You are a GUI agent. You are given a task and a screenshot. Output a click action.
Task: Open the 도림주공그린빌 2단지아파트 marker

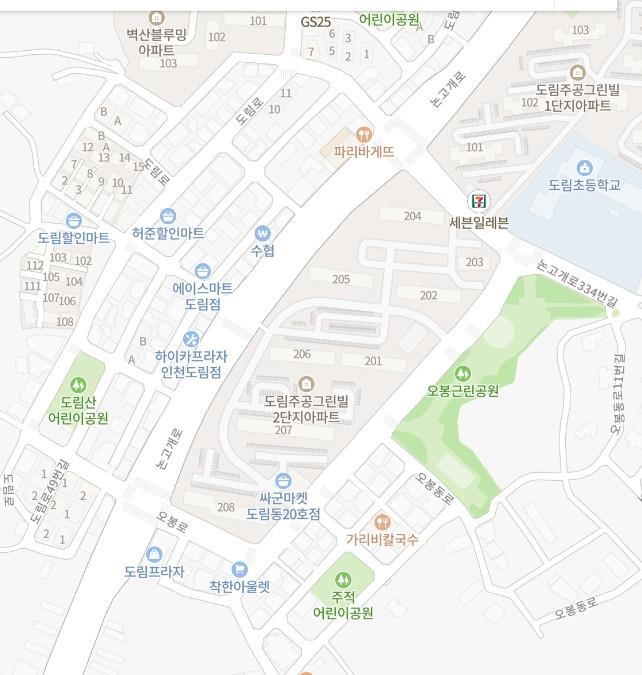click(x=306, y=382)
